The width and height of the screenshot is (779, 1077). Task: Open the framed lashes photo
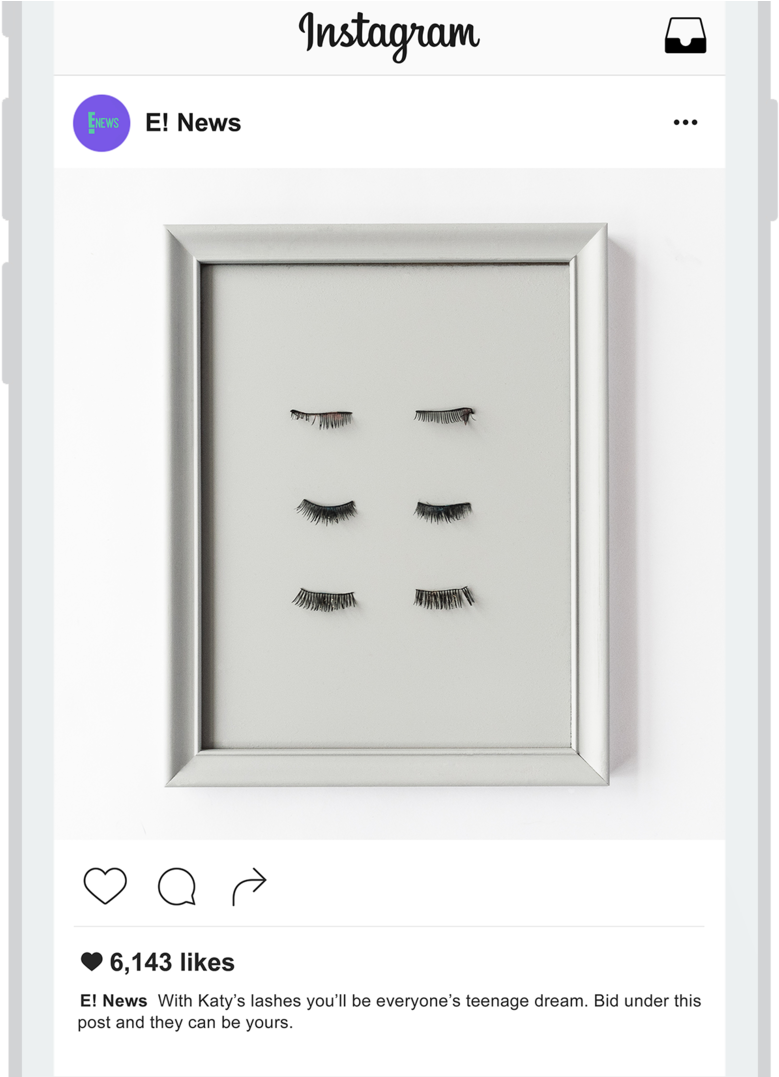tap(388, 504)
